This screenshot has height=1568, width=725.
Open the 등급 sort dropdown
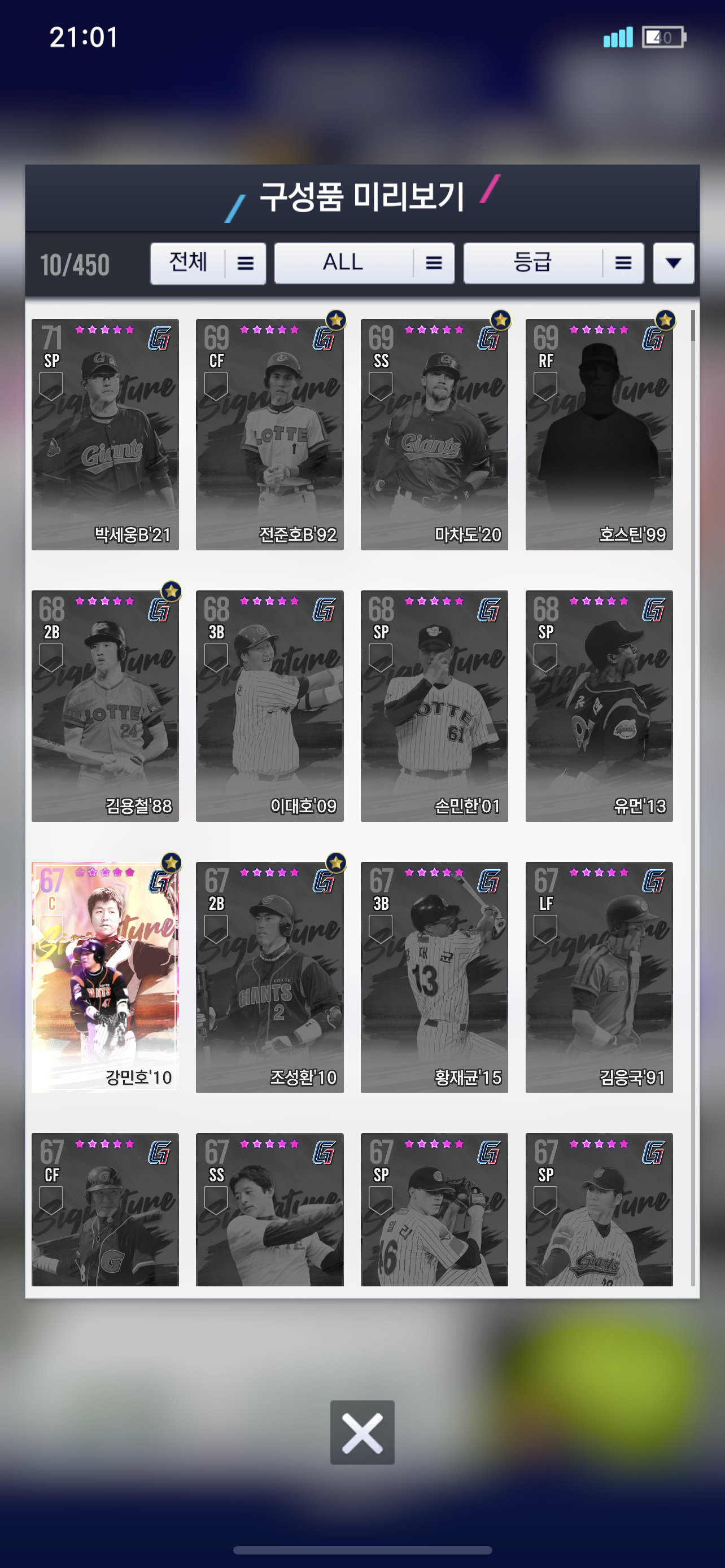click(x=553, y=263)
